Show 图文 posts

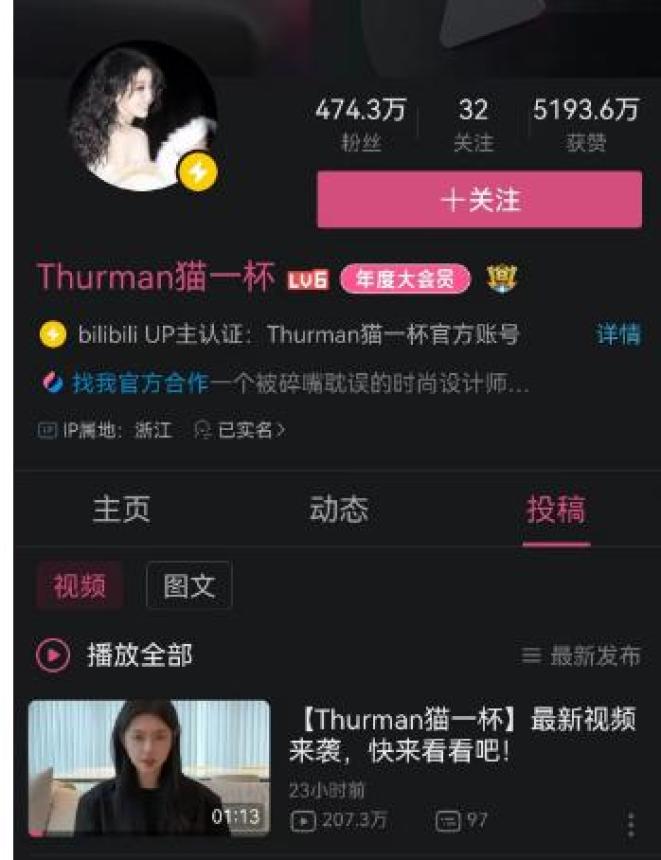(189, 586)
